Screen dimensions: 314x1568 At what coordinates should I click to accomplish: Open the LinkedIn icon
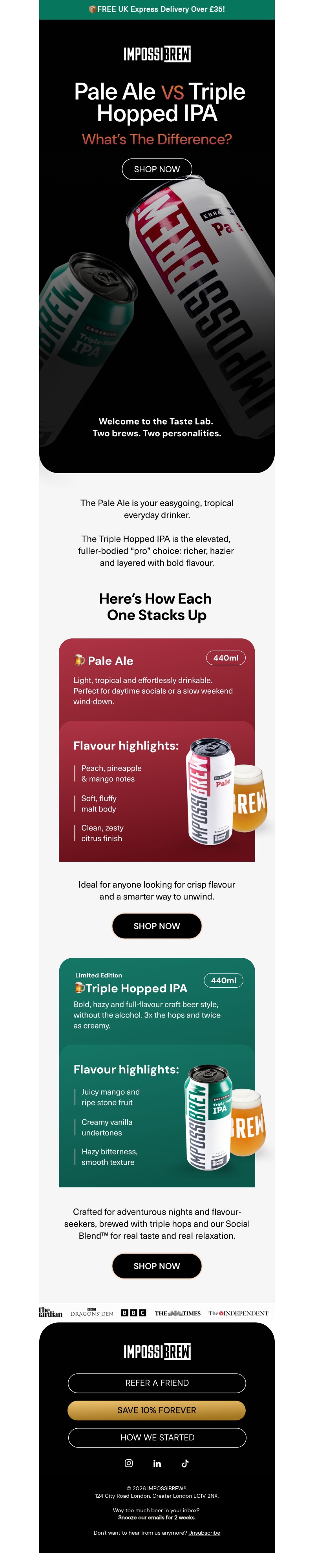click(157, 1463)
